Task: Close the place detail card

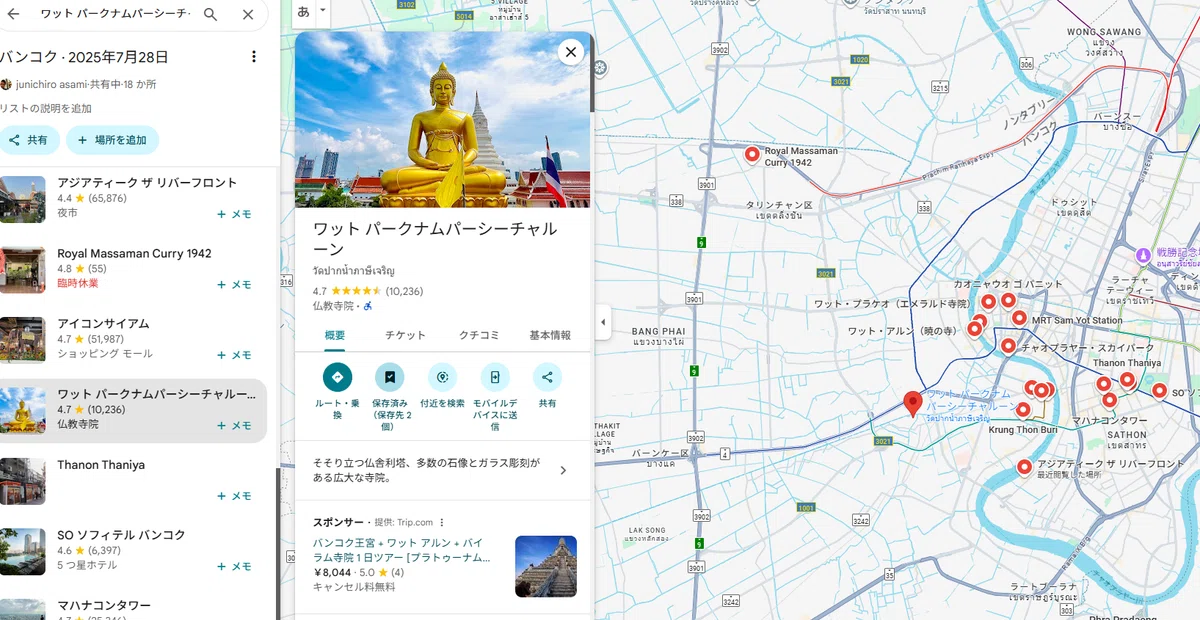Action: (570, 52)
